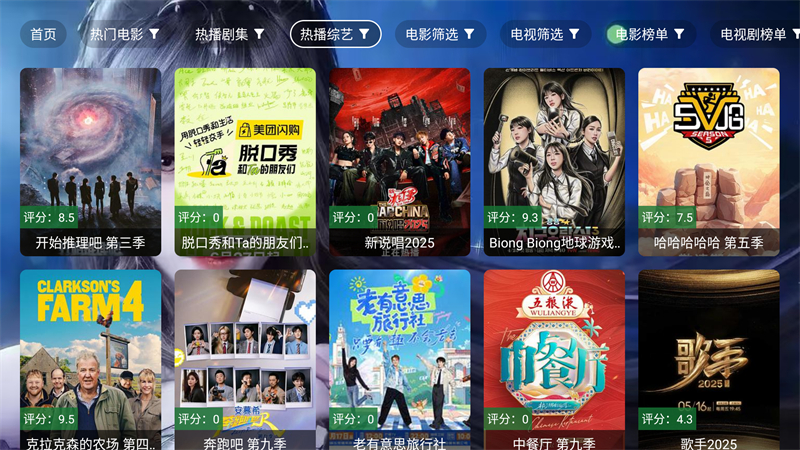Image resolution: width=800 pixels, height=450 pixels.
Task: Open 脱口秀和Ta的朋友们 show card
Action: pos(245,160)
